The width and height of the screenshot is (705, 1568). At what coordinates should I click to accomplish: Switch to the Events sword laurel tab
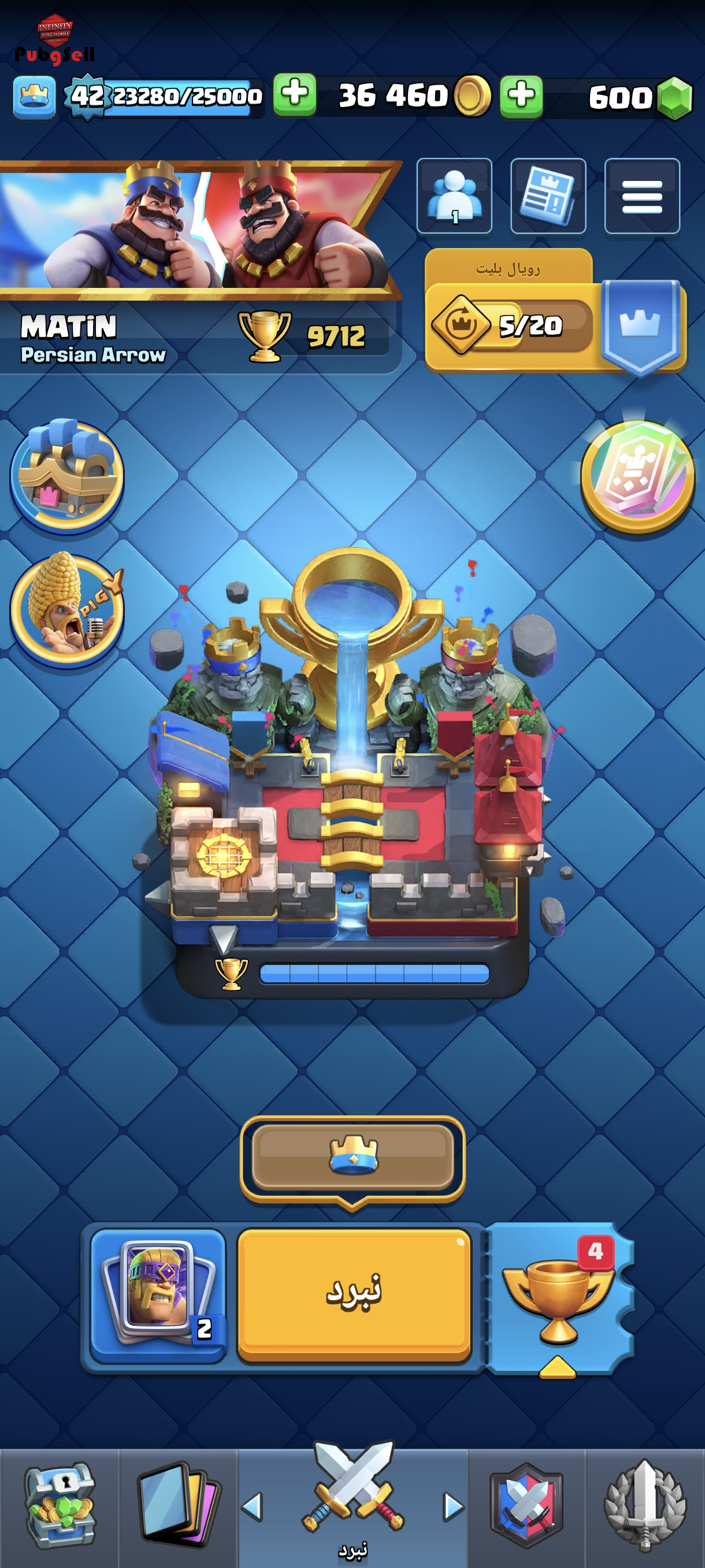pos(645,1506)
